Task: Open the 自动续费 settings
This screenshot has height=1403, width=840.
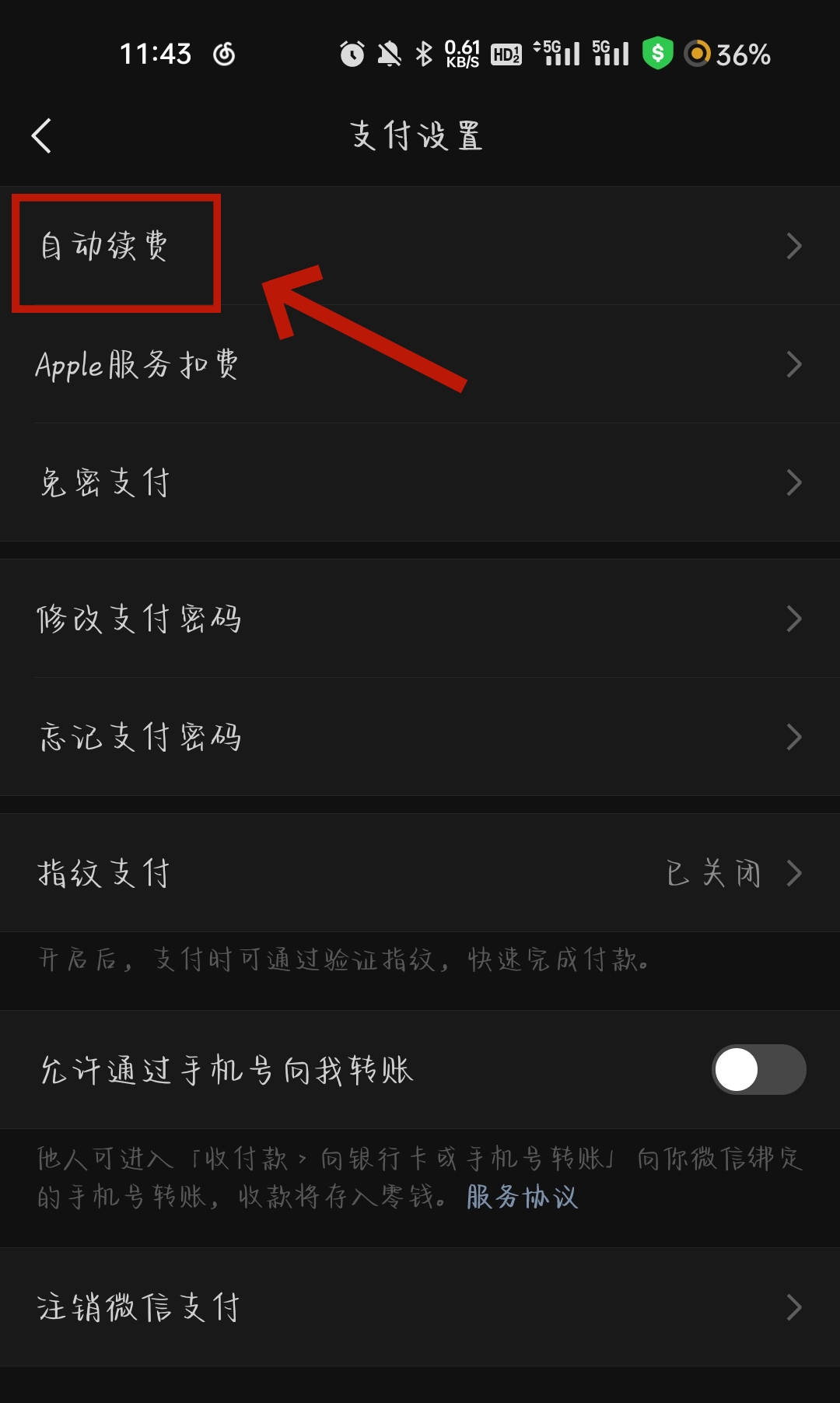Action: [x=420, y=246]
